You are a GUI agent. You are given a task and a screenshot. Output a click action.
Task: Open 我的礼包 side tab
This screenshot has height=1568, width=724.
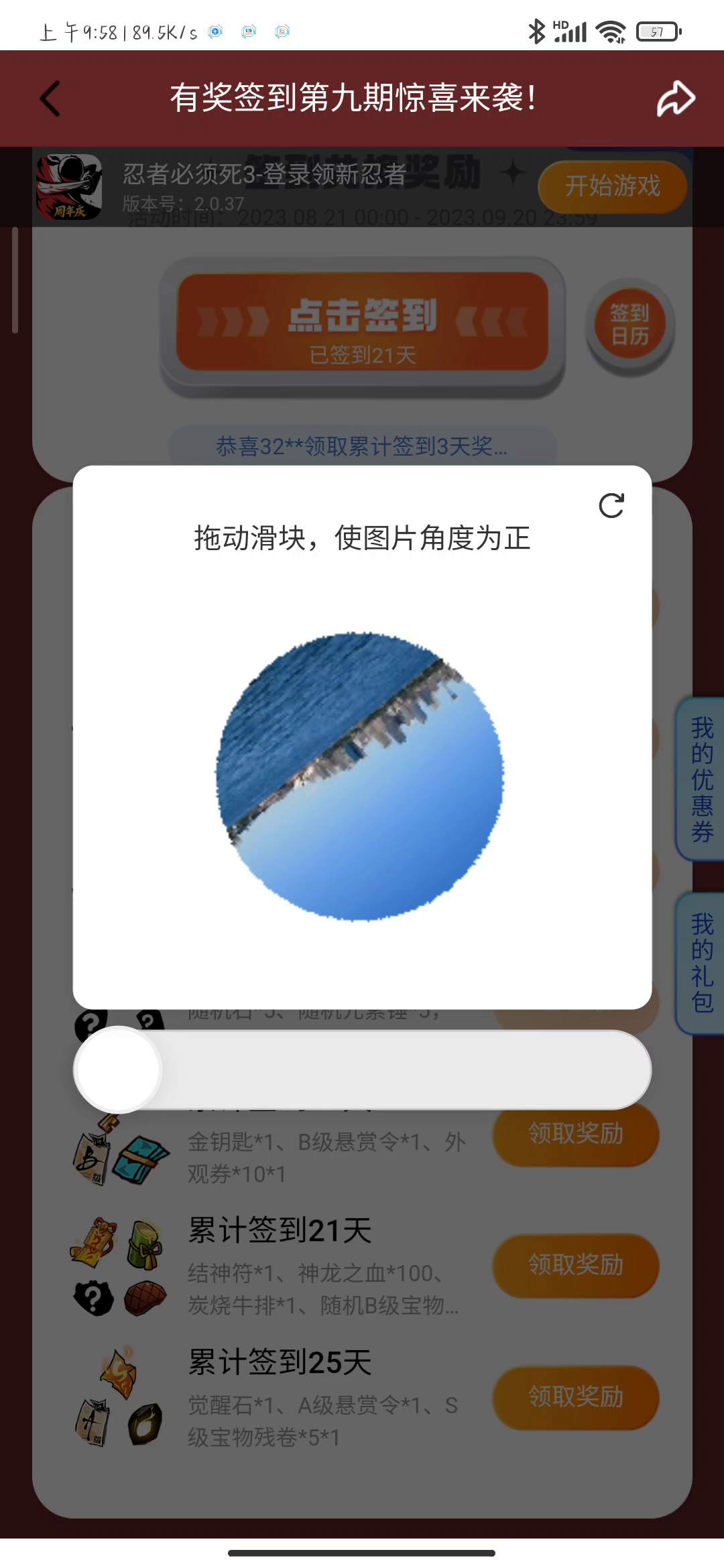701,963
